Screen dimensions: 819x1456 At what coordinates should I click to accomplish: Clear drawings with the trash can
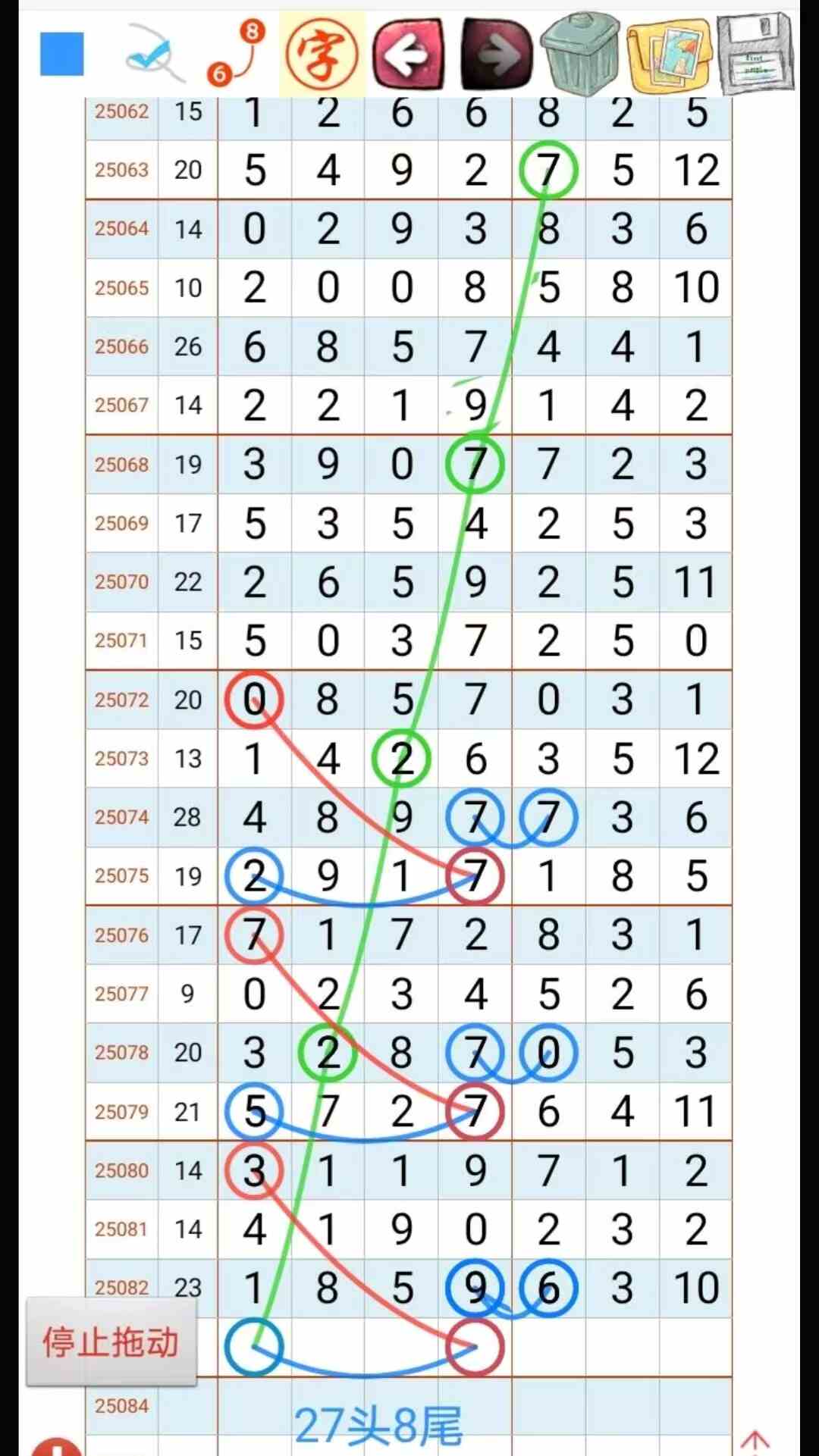coord(582,53)
